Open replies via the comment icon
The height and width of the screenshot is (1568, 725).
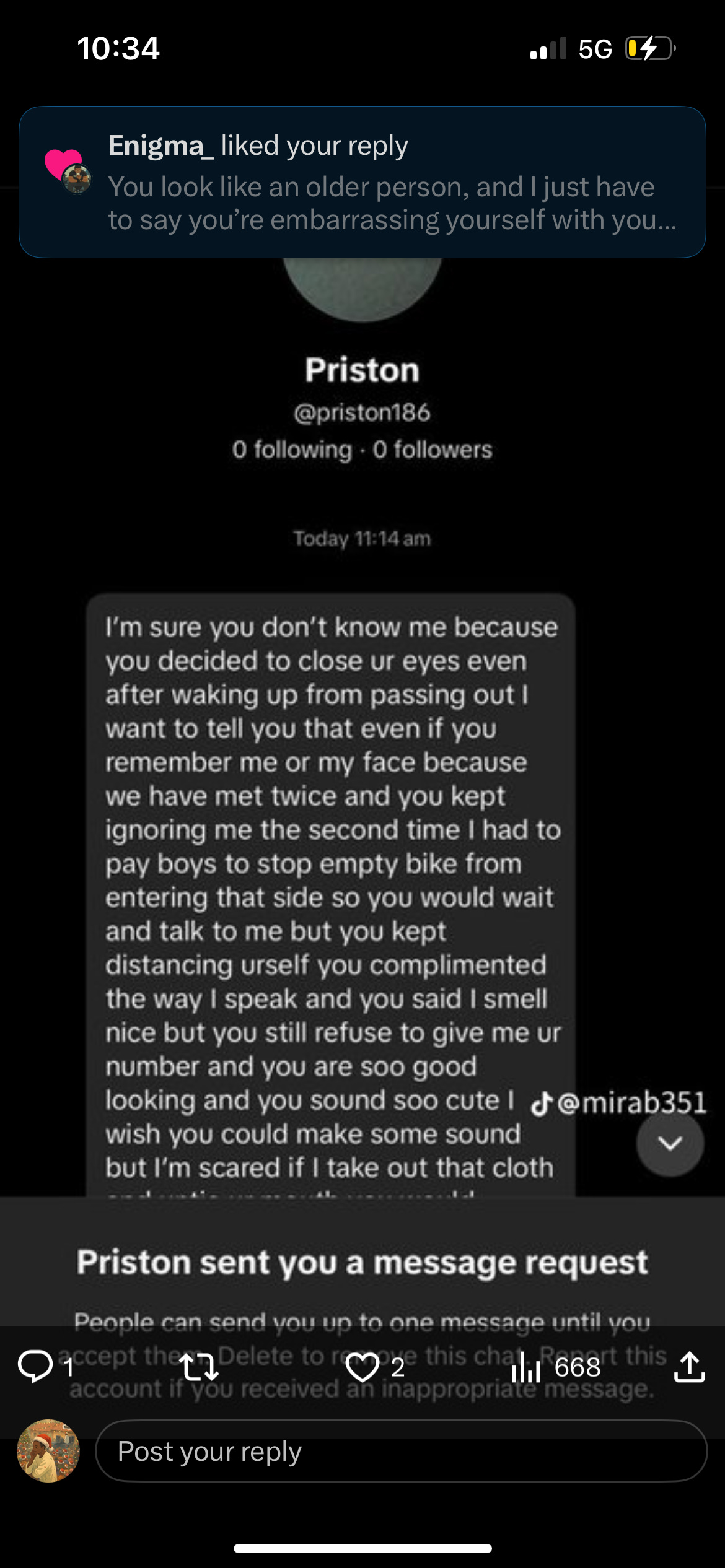(36, 1366)
